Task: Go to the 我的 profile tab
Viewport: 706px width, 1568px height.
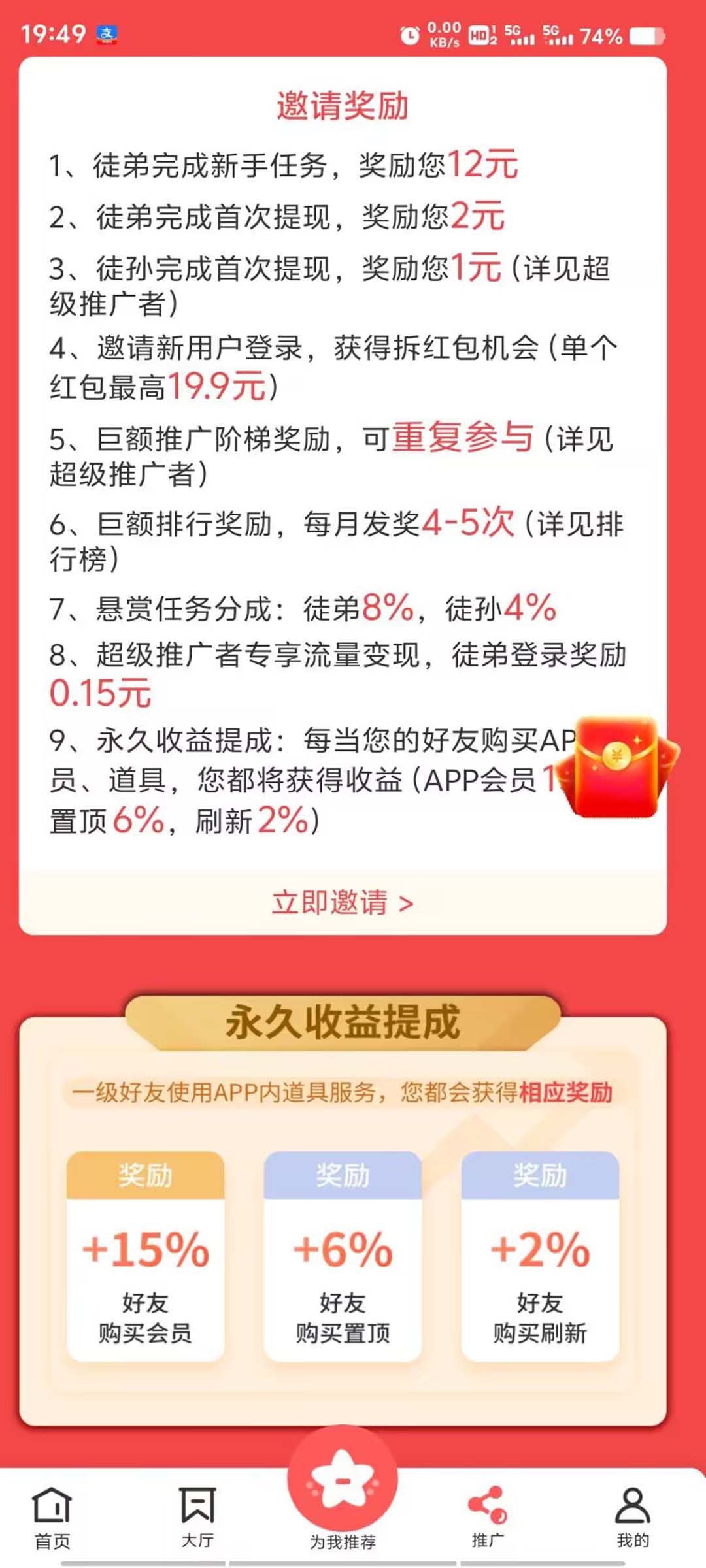Action: point(633,1518)
